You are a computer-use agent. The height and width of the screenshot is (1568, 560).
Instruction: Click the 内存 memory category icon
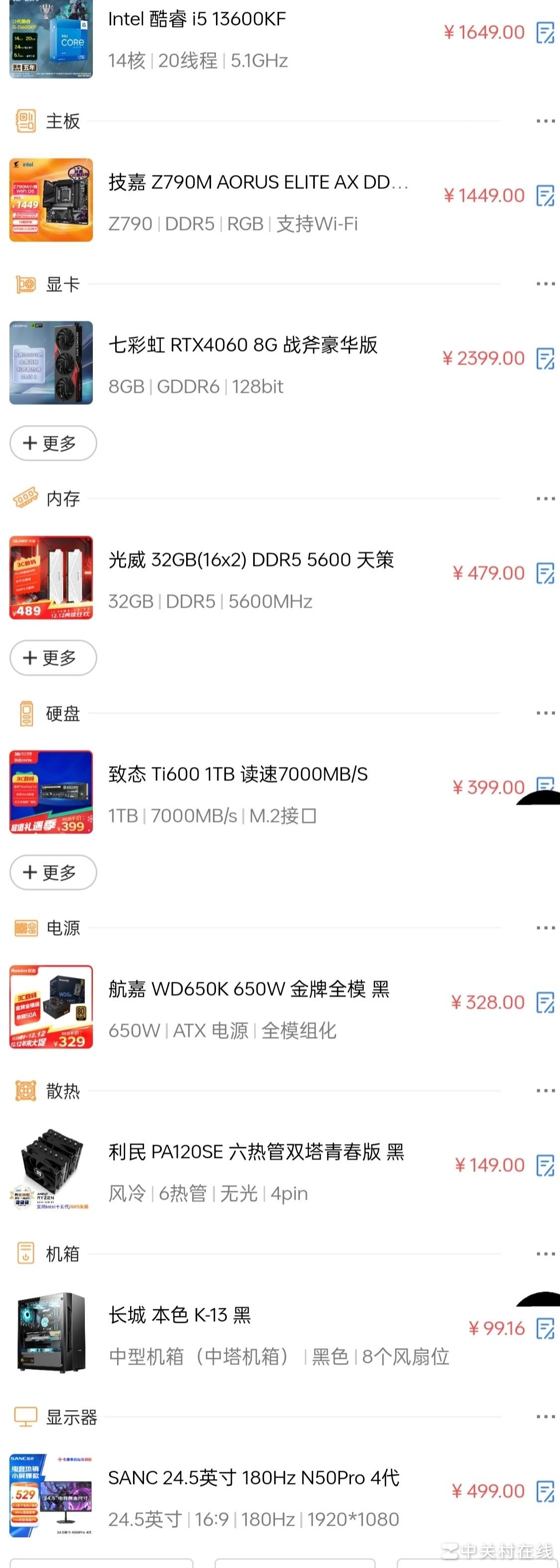pyautogui.click(x=24, y=498)
